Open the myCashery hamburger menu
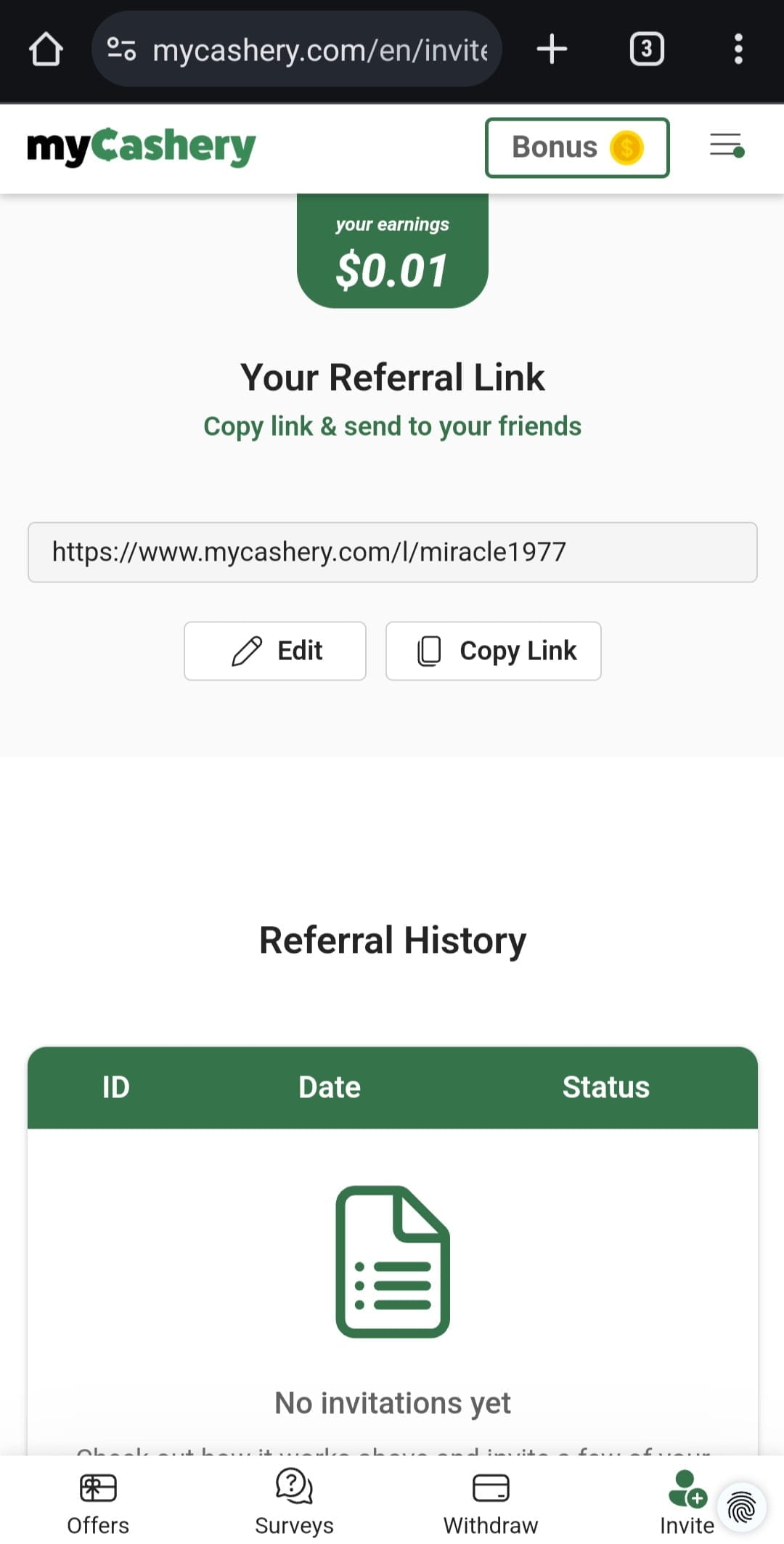Screen dimensions: 784x1544 [727, 146]
